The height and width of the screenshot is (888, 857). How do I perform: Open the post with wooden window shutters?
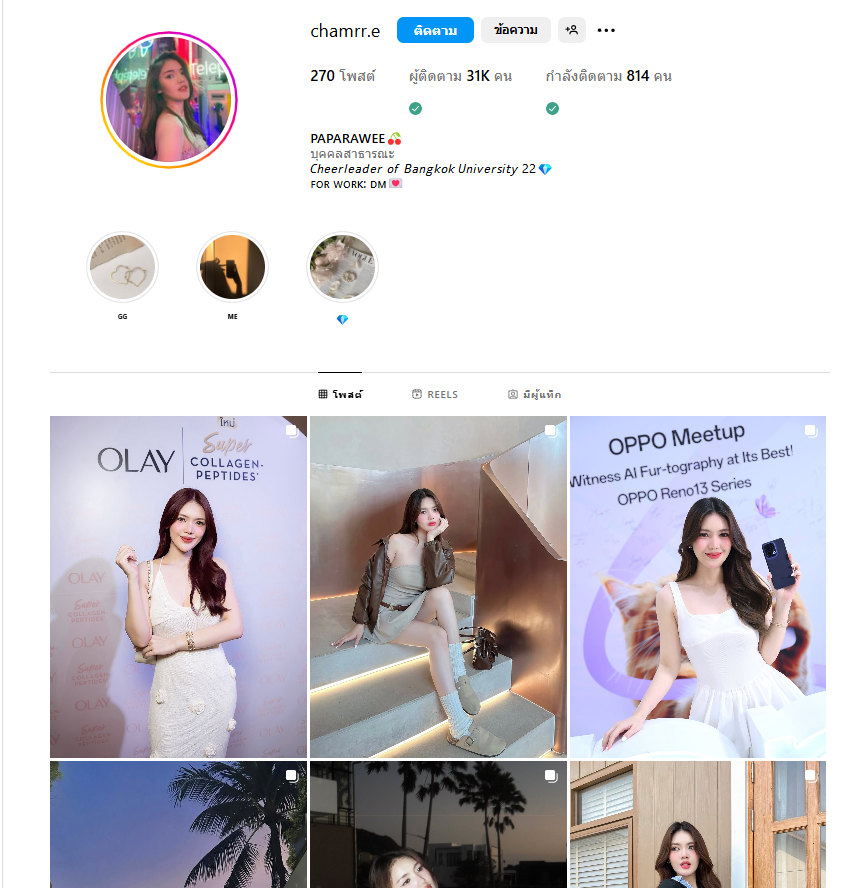coord(698,825)
